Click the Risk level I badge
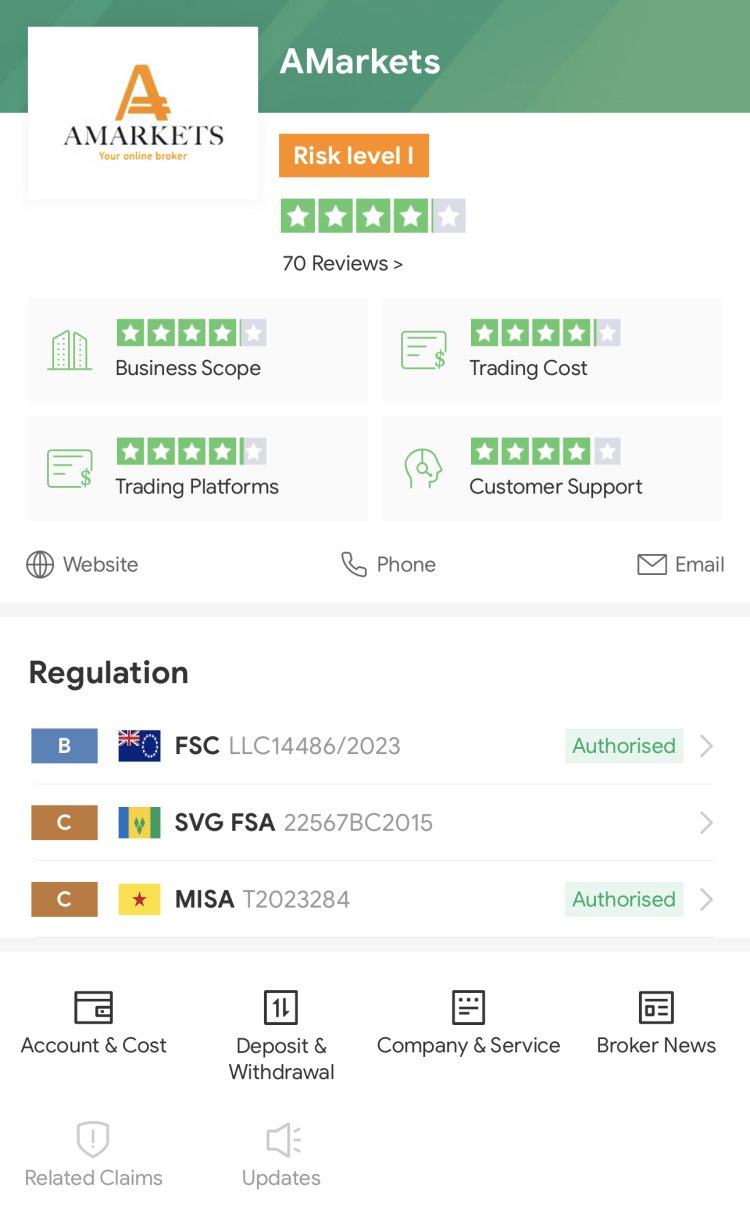This screenshot has width=750, height=1225. tap(353, 155)
